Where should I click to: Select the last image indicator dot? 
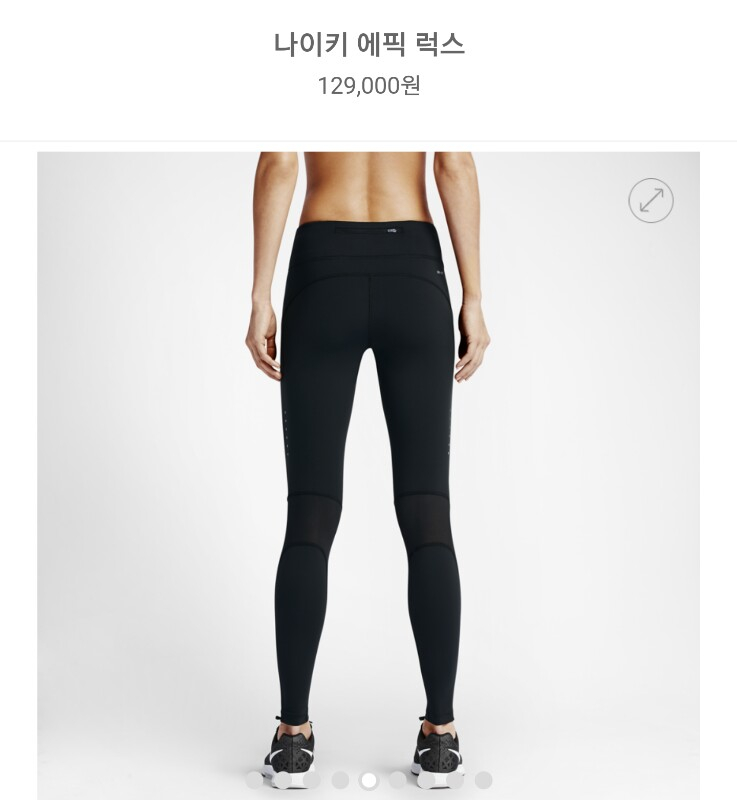coord(484,780)
